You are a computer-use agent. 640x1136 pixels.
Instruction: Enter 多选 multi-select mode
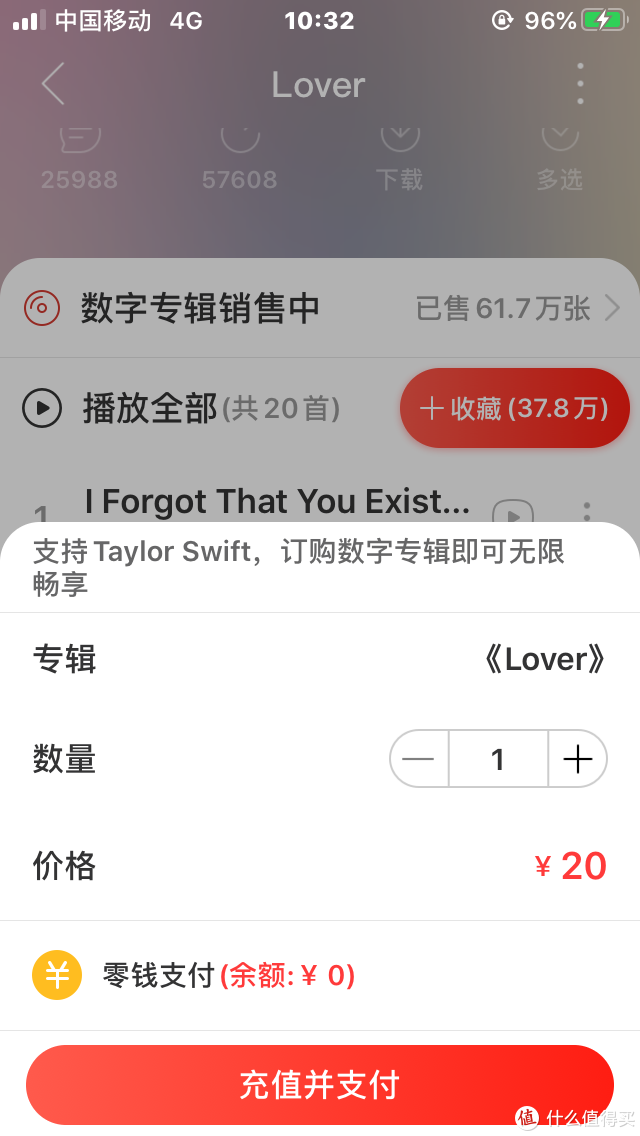(x=559, y=160)
